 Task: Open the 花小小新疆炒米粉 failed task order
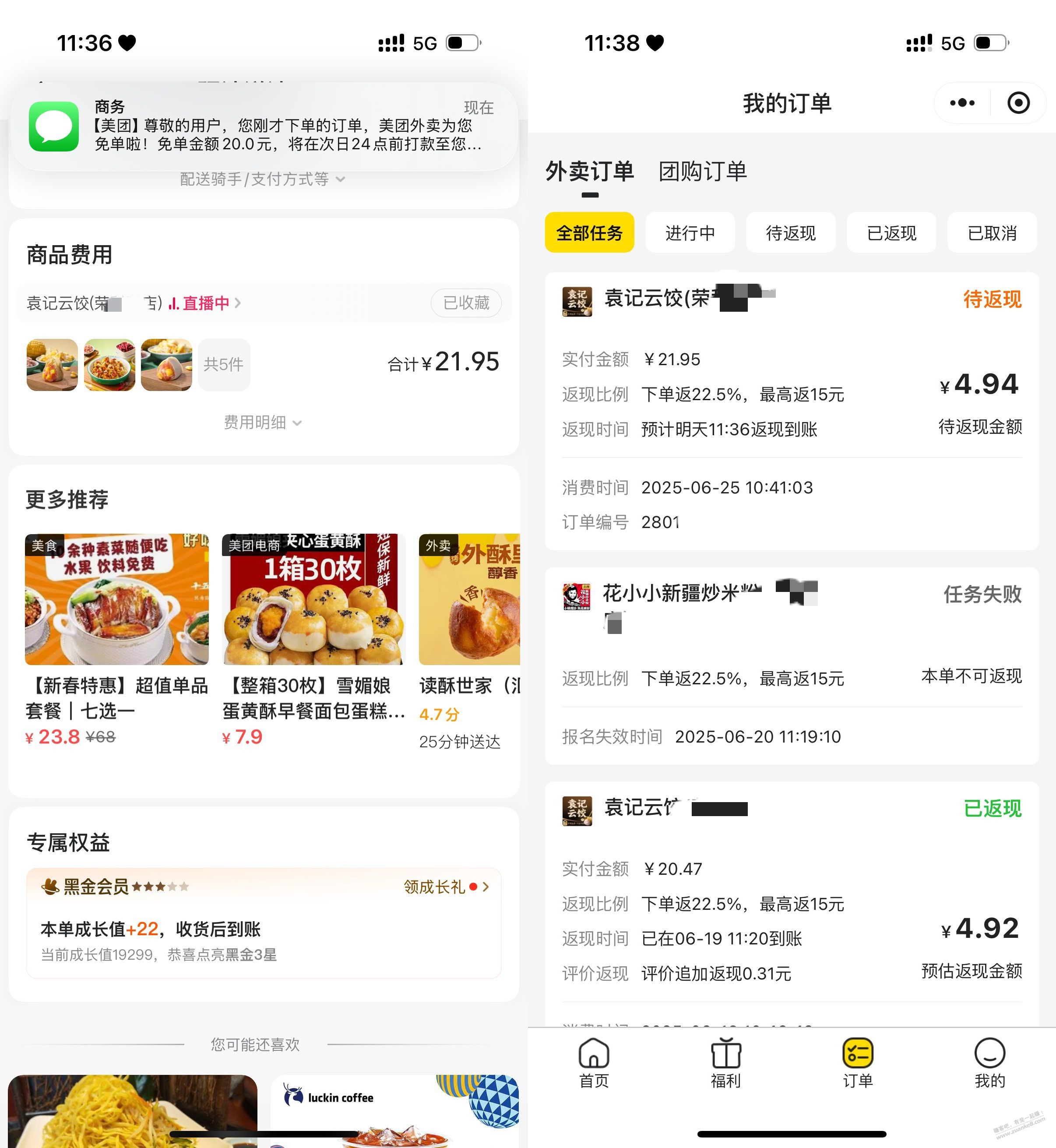pos(792,666)
